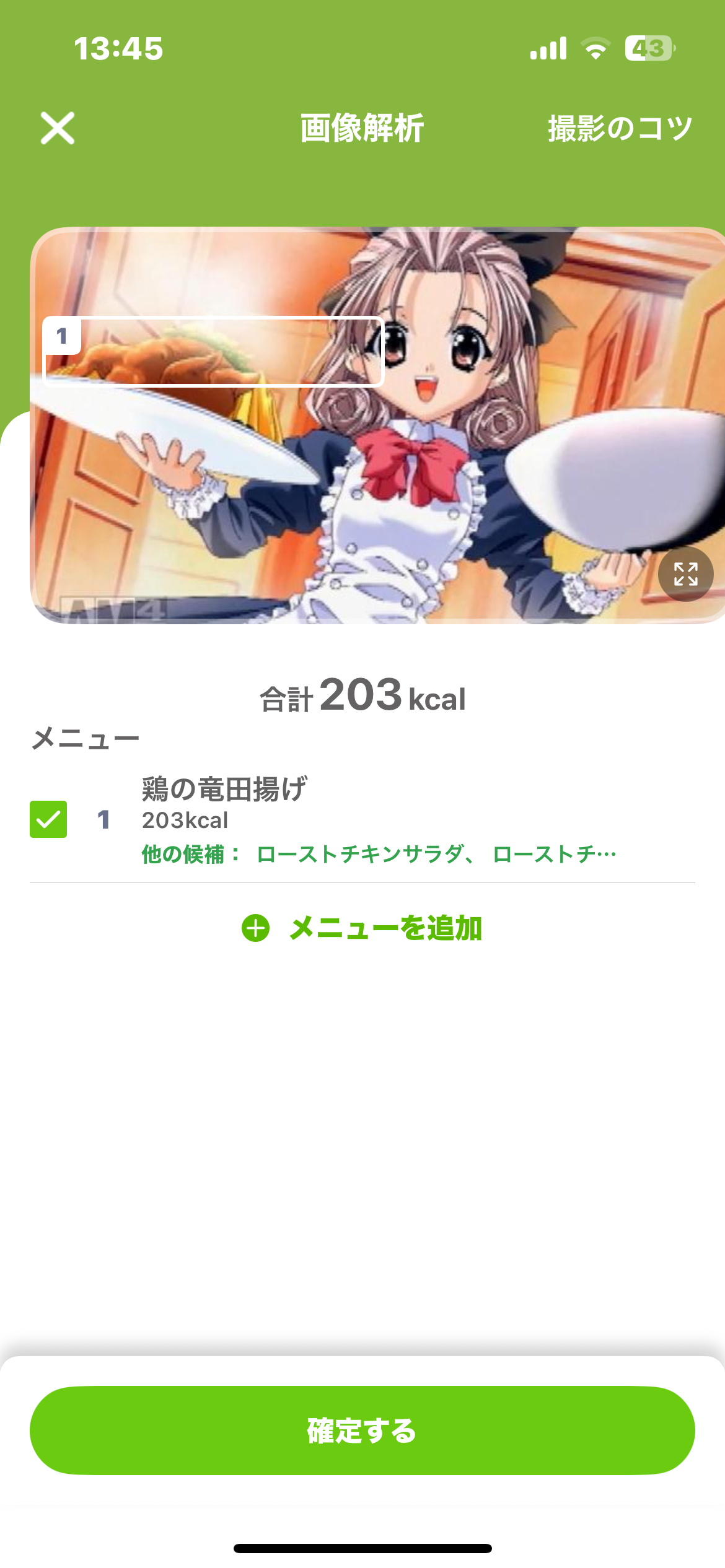This screenshot has height=1568, width=725.
Task: Uncheck the 鶏の竜田揚げ menu item
Action: point(48,819)
